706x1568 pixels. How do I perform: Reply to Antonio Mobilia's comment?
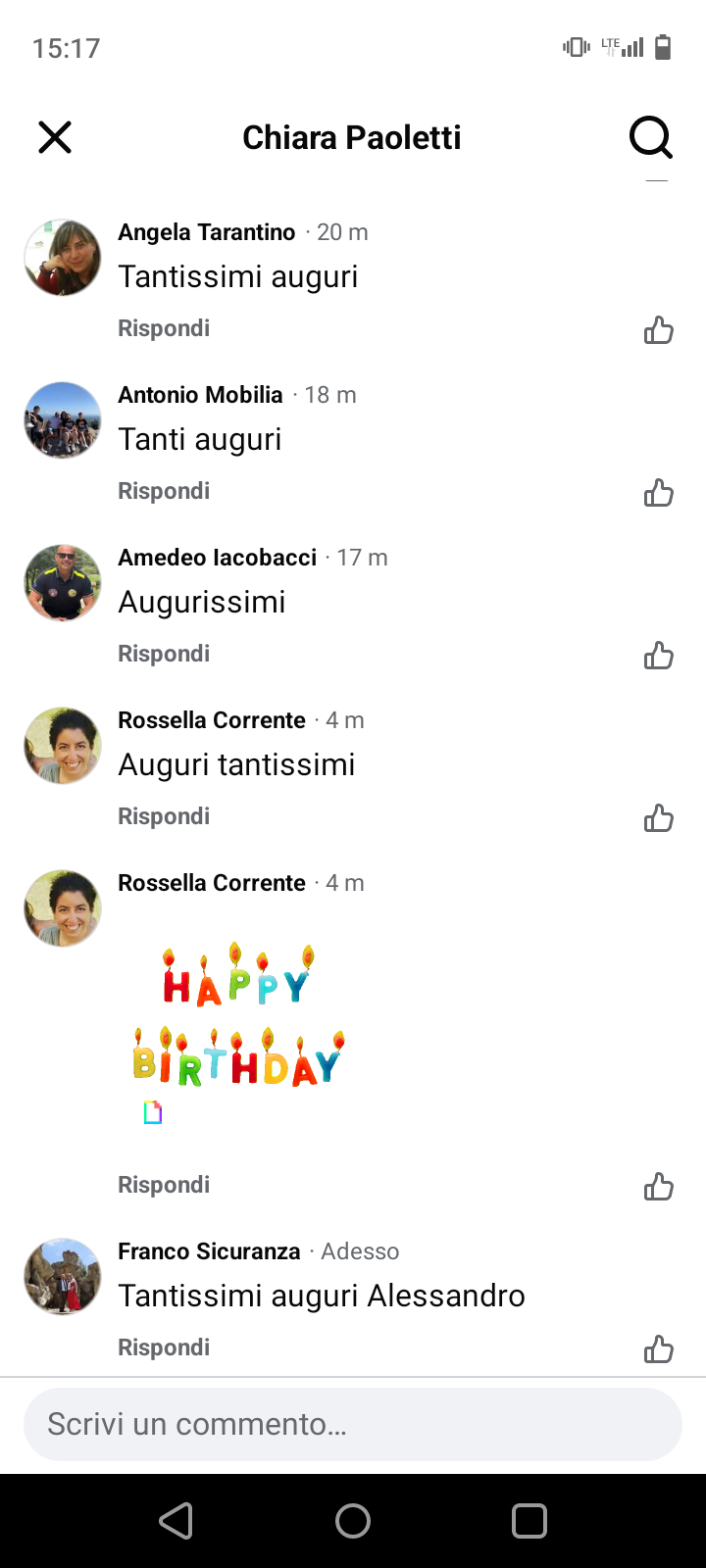164,491
